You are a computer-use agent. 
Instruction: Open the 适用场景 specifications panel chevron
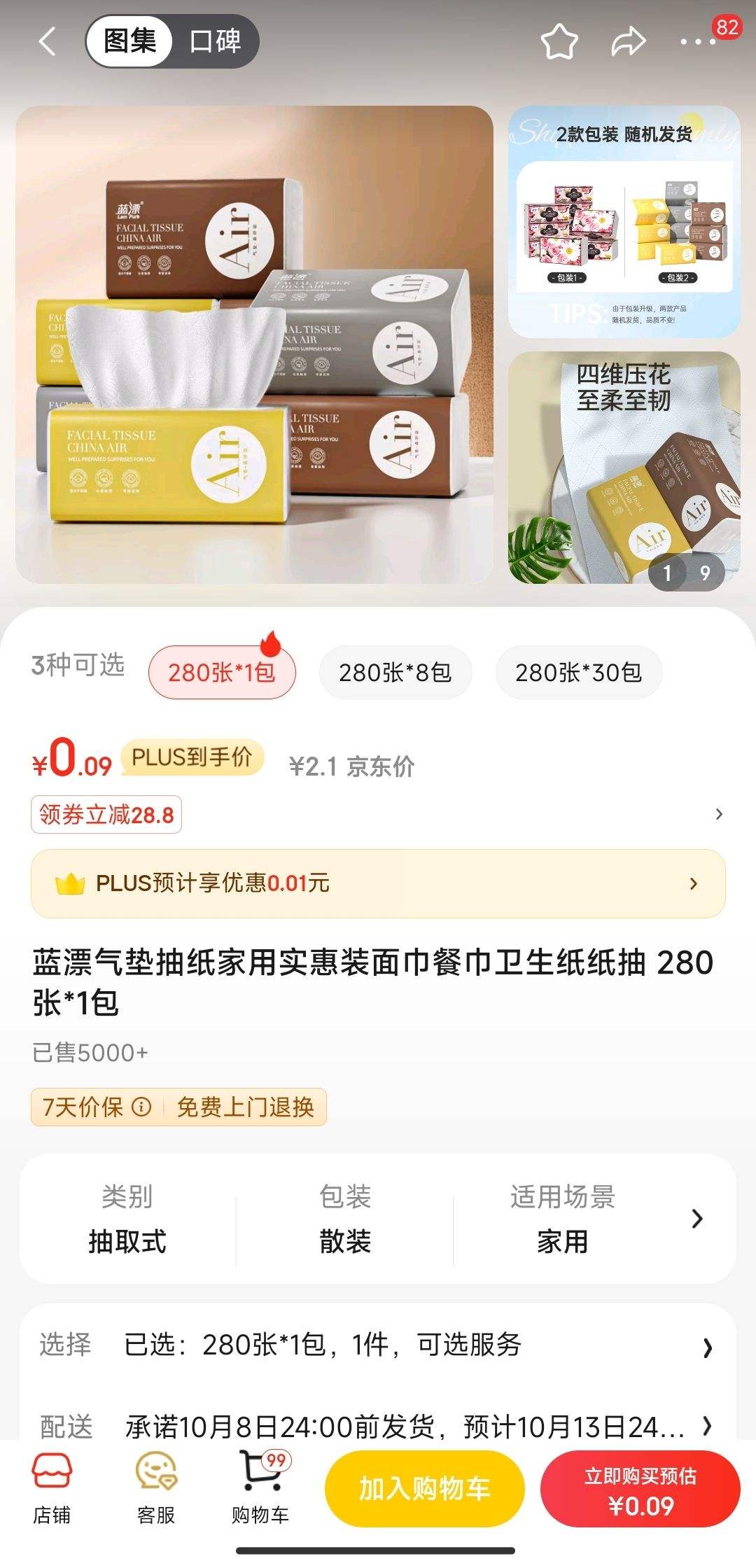click(x=696, y=1219)
